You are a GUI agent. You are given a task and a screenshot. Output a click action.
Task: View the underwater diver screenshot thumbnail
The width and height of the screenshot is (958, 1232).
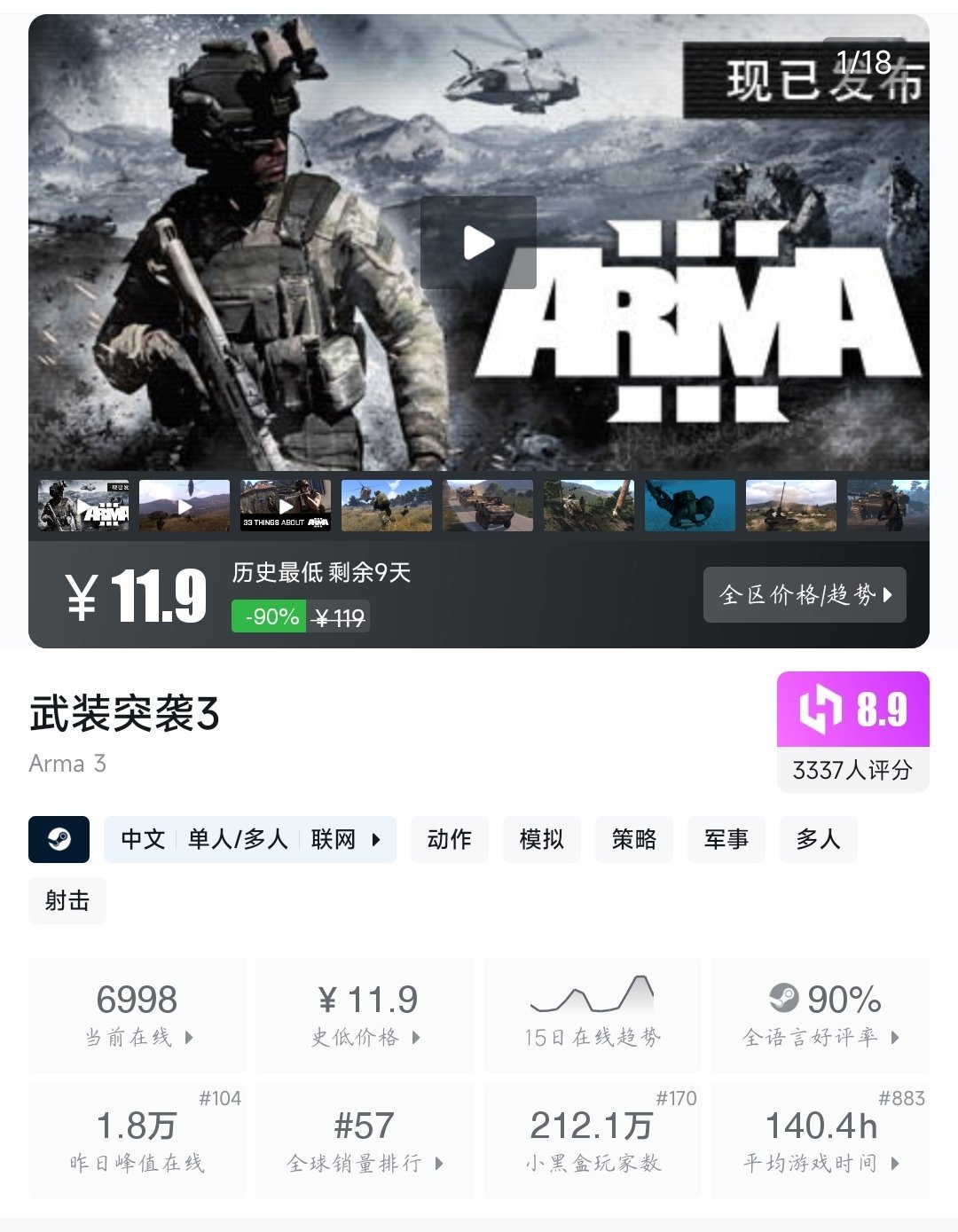(x=690, y=506)
